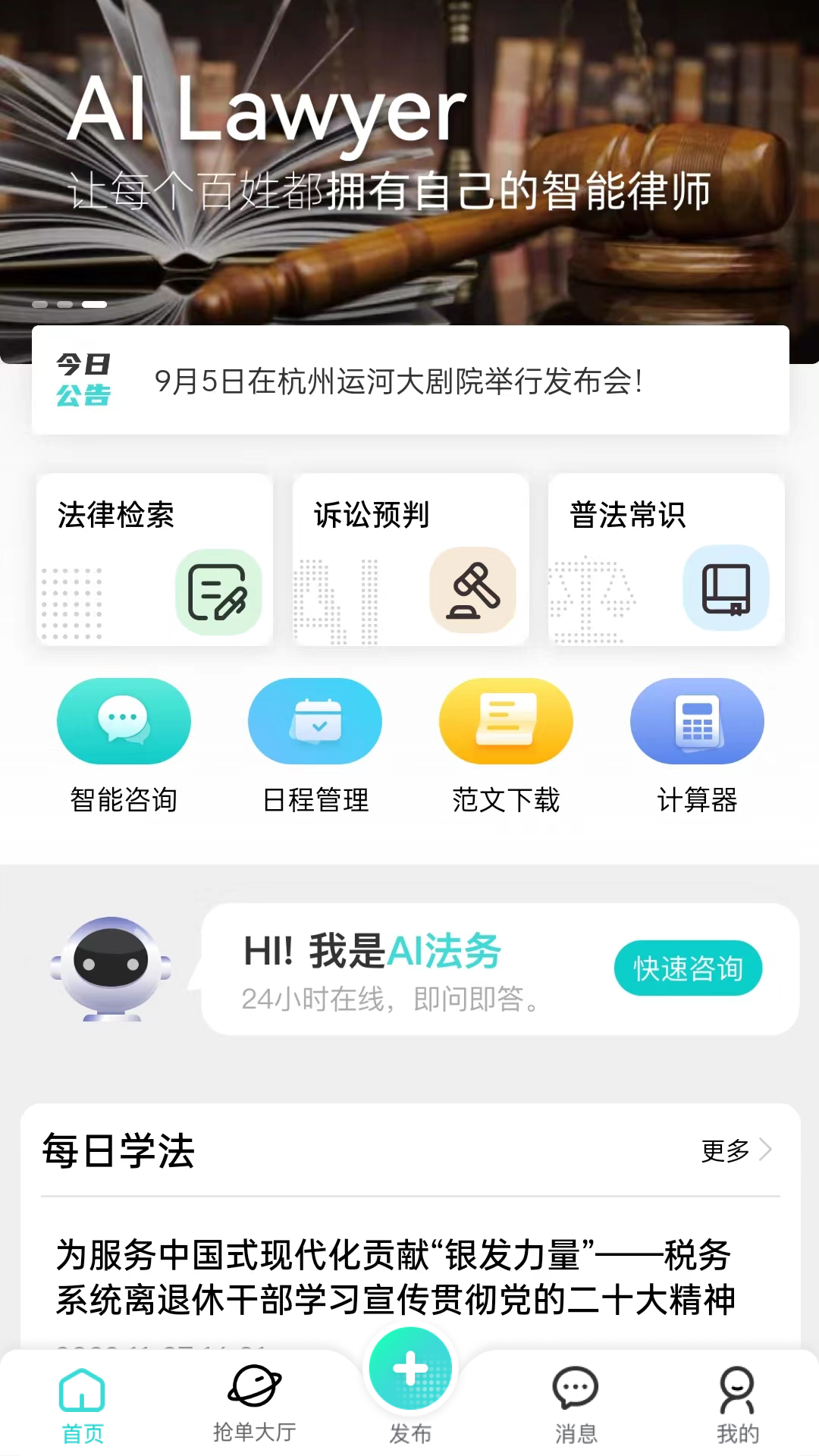Tap the 快速咨询 button
The image size is (819, 1456).
click(688, 968)
